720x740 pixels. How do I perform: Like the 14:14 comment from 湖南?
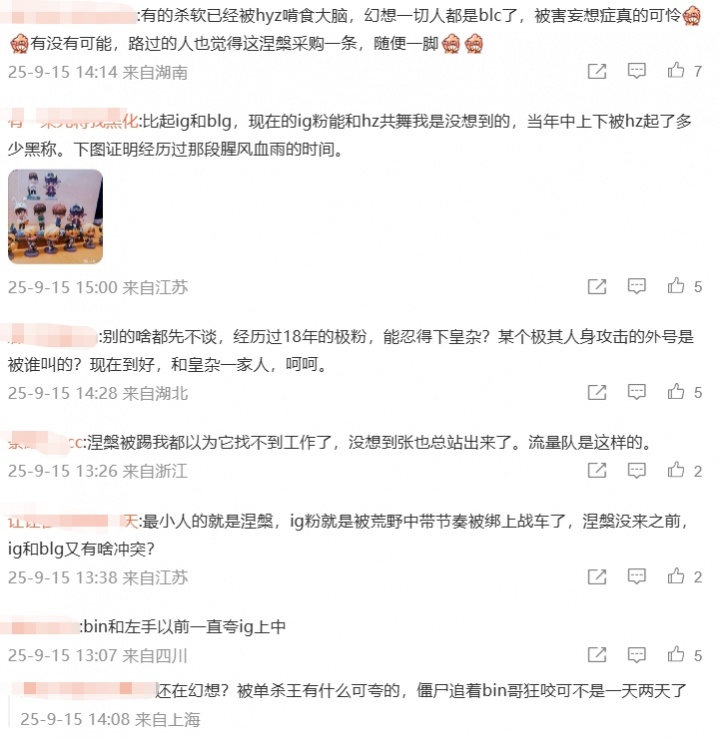[677, 71]
